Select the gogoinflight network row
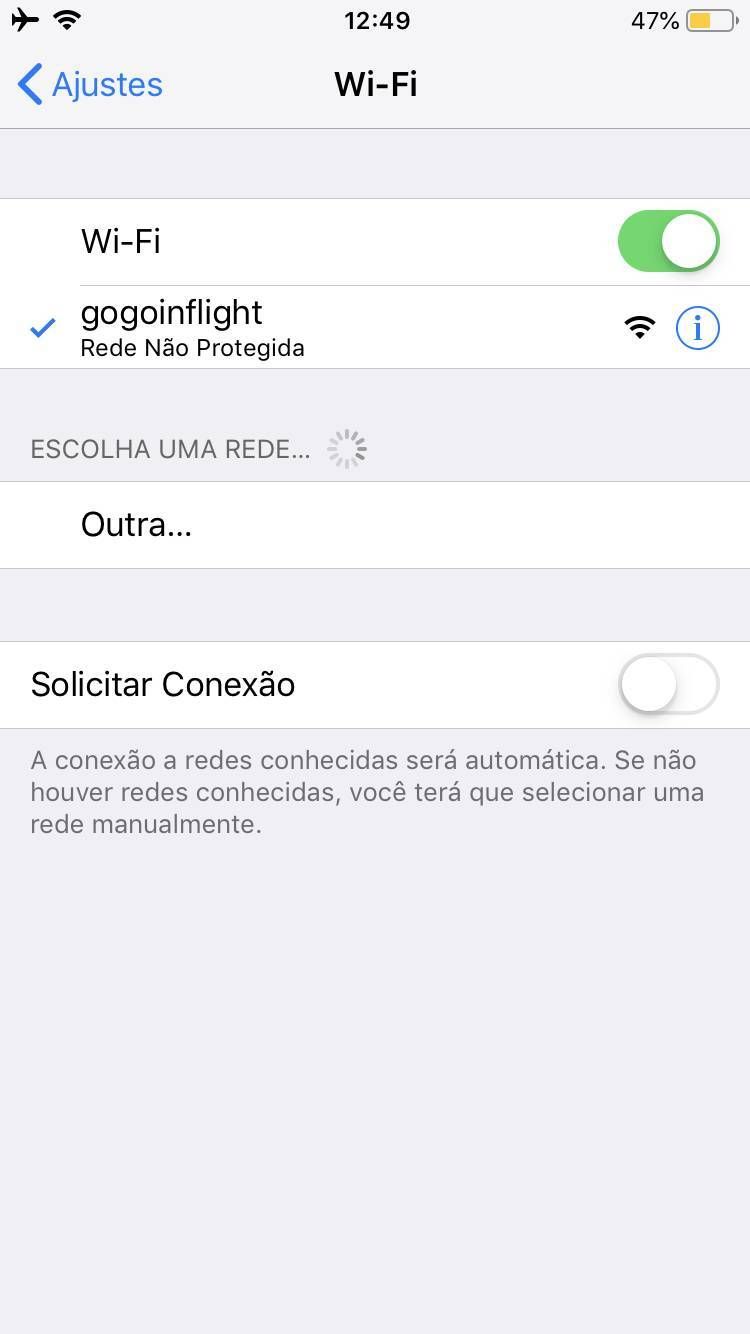The width and height of the screenshot is (750, 1334). point(375,327)
